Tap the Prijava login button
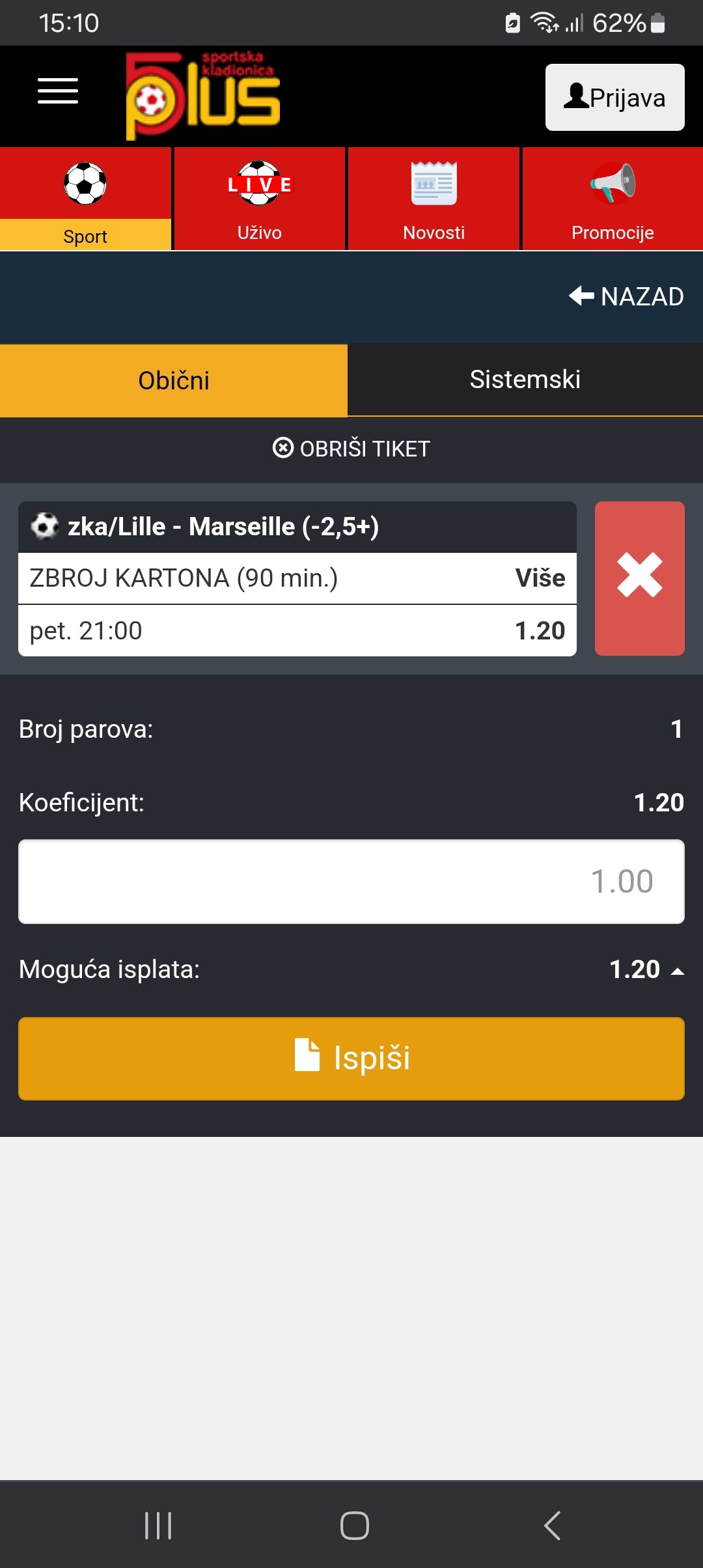Viewport: 703px width, 1568px height. click(614, 98)
